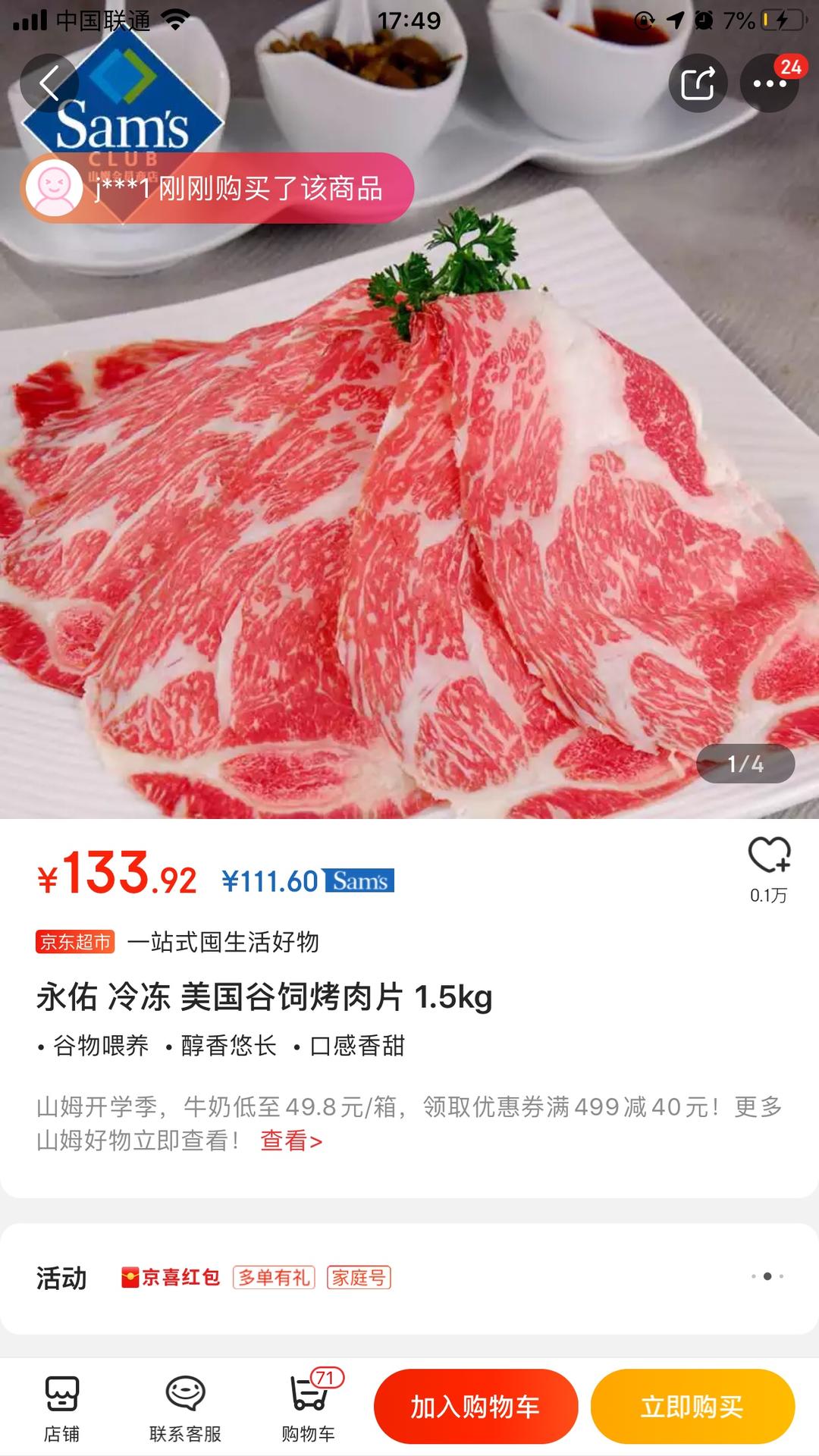This screenshot has width=819, height=1456.
Task: Add product to favorites with heart icon
Action: point(769,857)
